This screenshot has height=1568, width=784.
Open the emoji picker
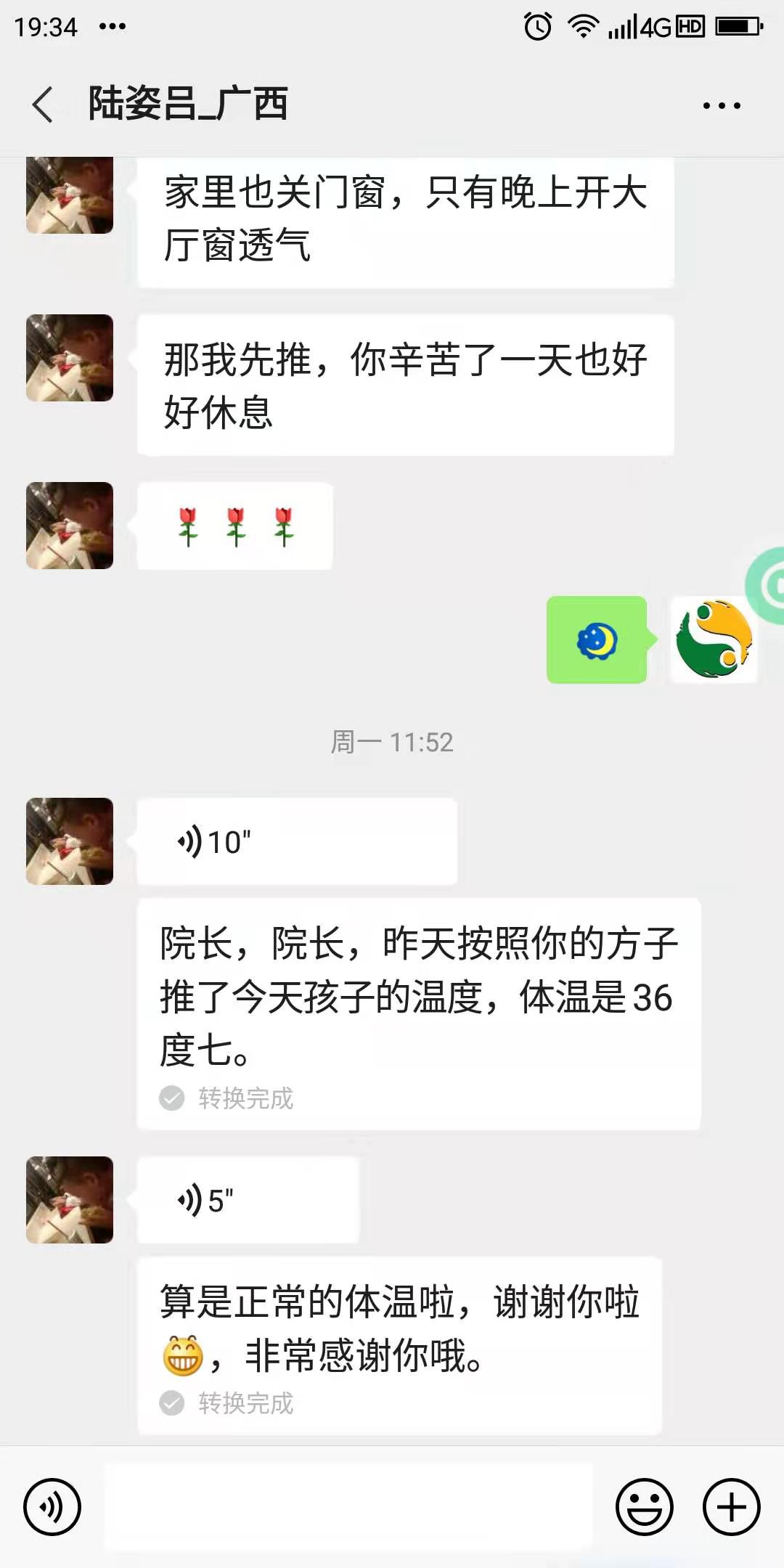[645, 1507]
